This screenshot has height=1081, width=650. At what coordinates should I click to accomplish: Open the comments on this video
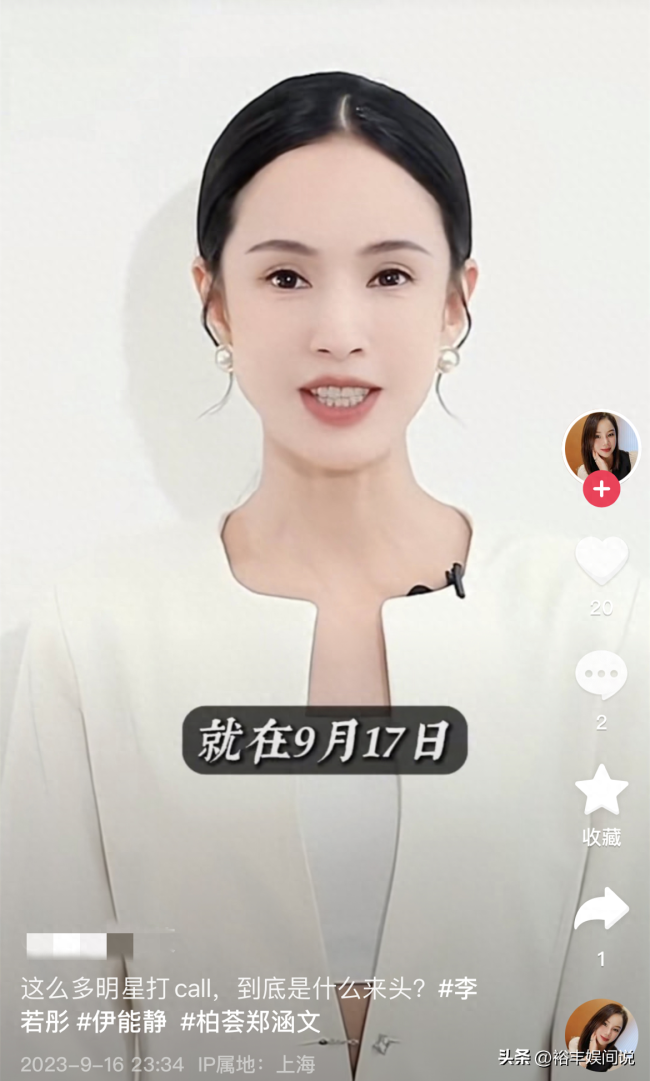tap(601, 675)
